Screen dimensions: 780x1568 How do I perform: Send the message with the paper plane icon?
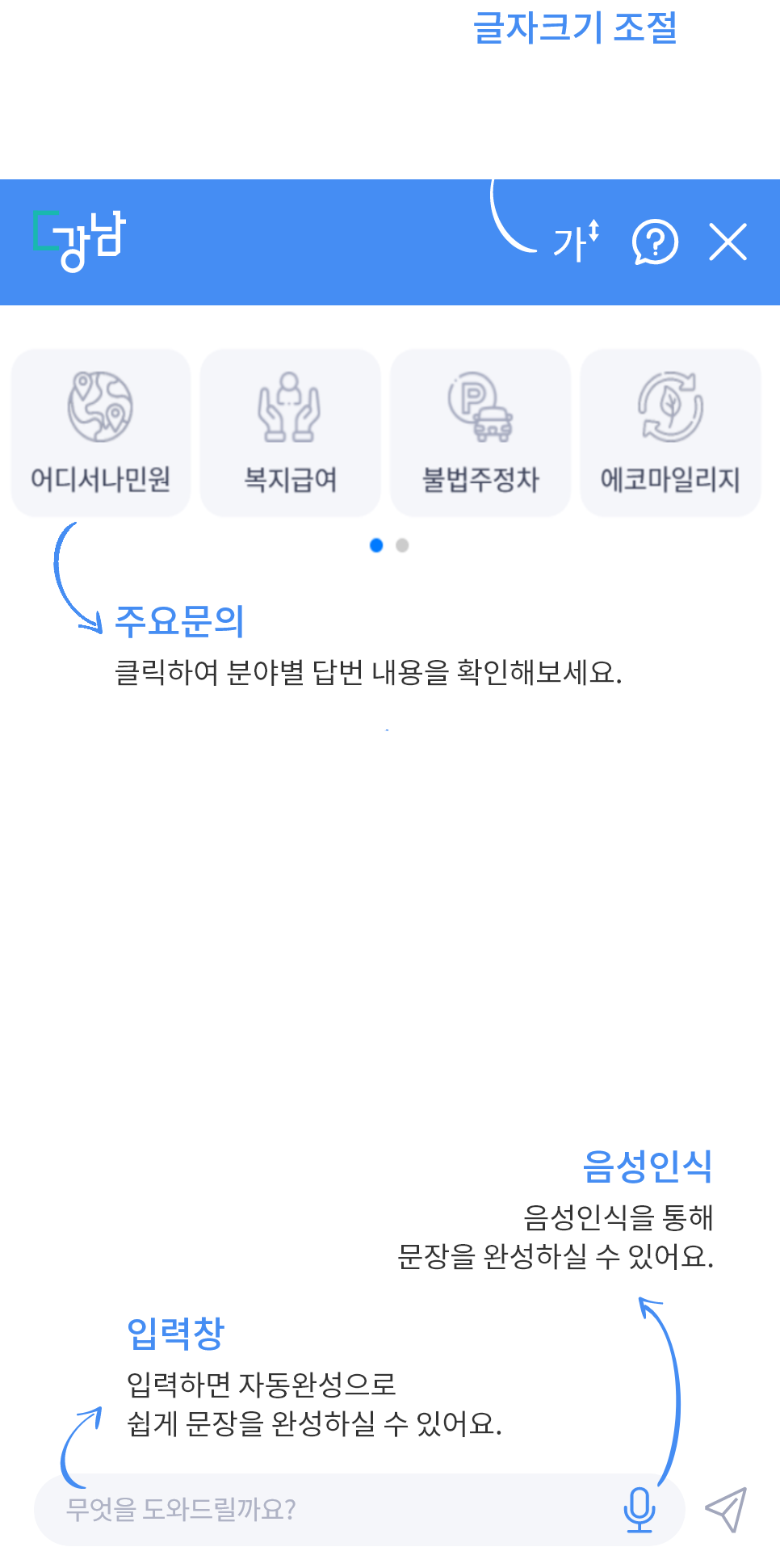click(726, 1509)
